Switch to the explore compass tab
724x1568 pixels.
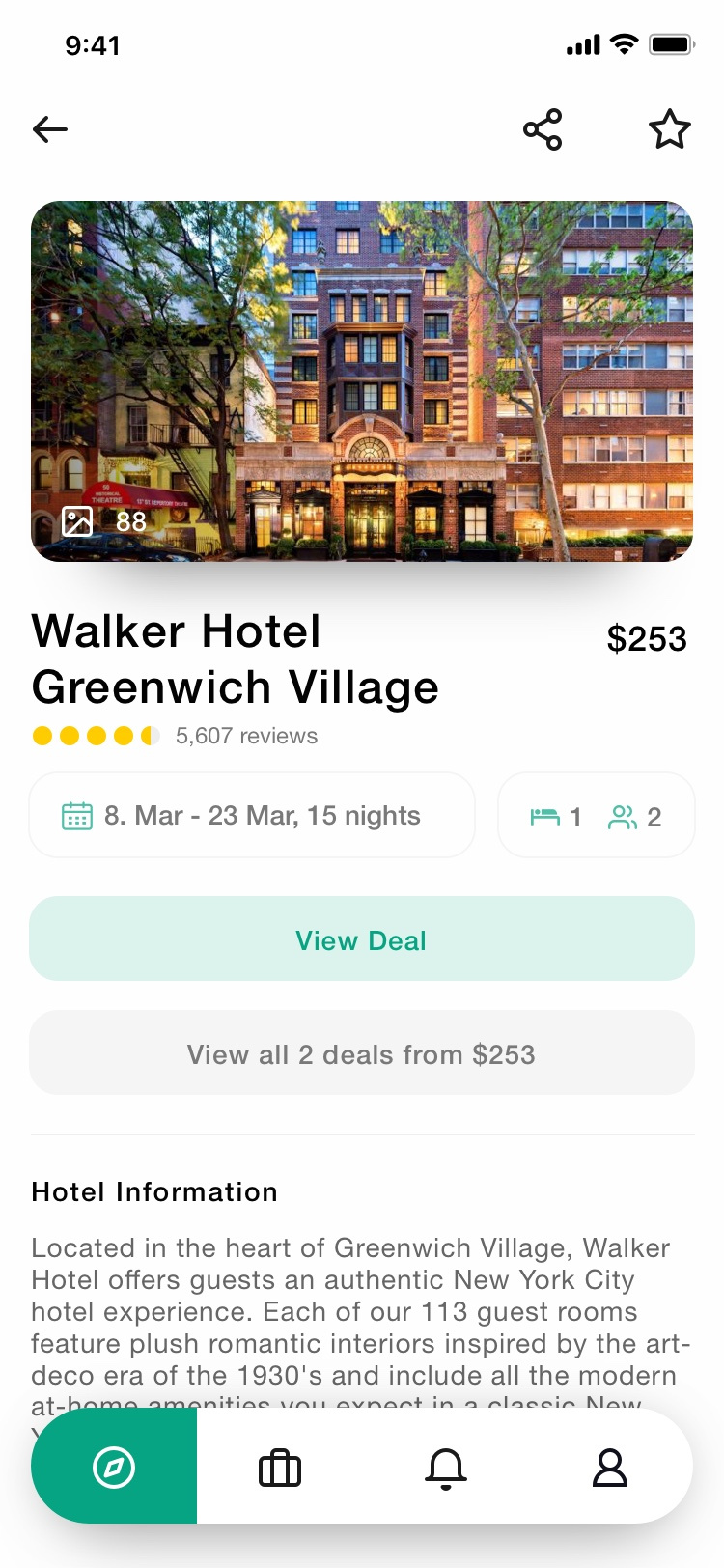point(114,1468)
